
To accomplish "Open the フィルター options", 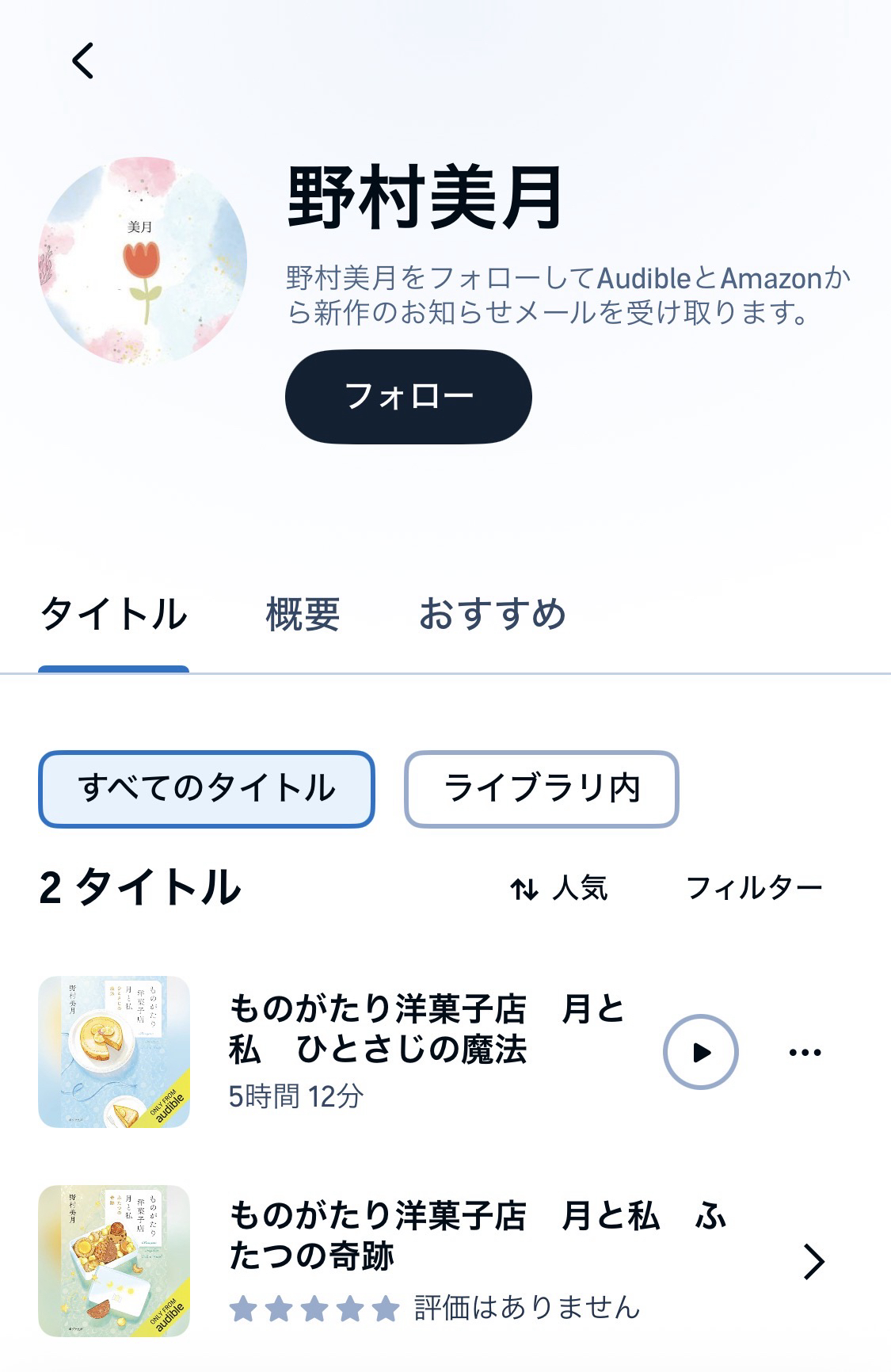I will 753,889.
